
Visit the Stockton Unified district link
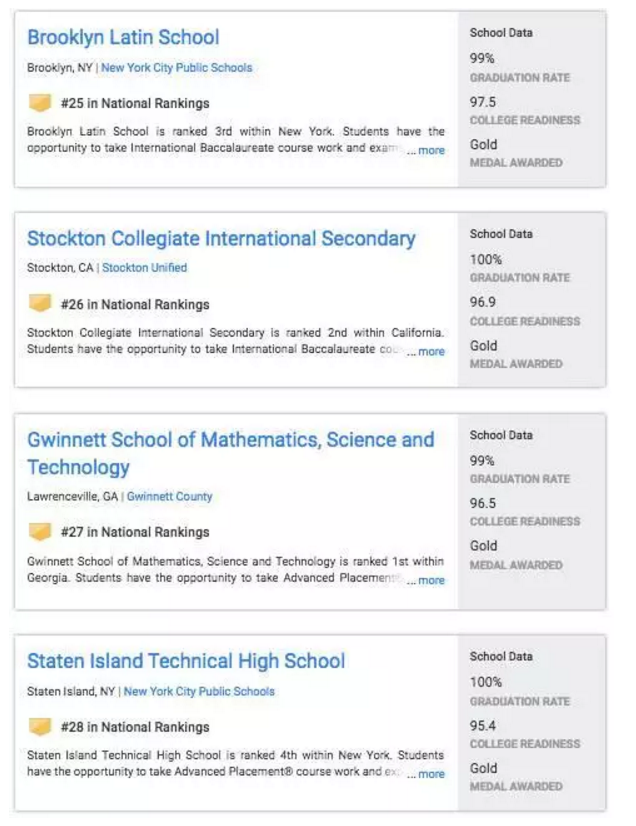click(144, 268)
